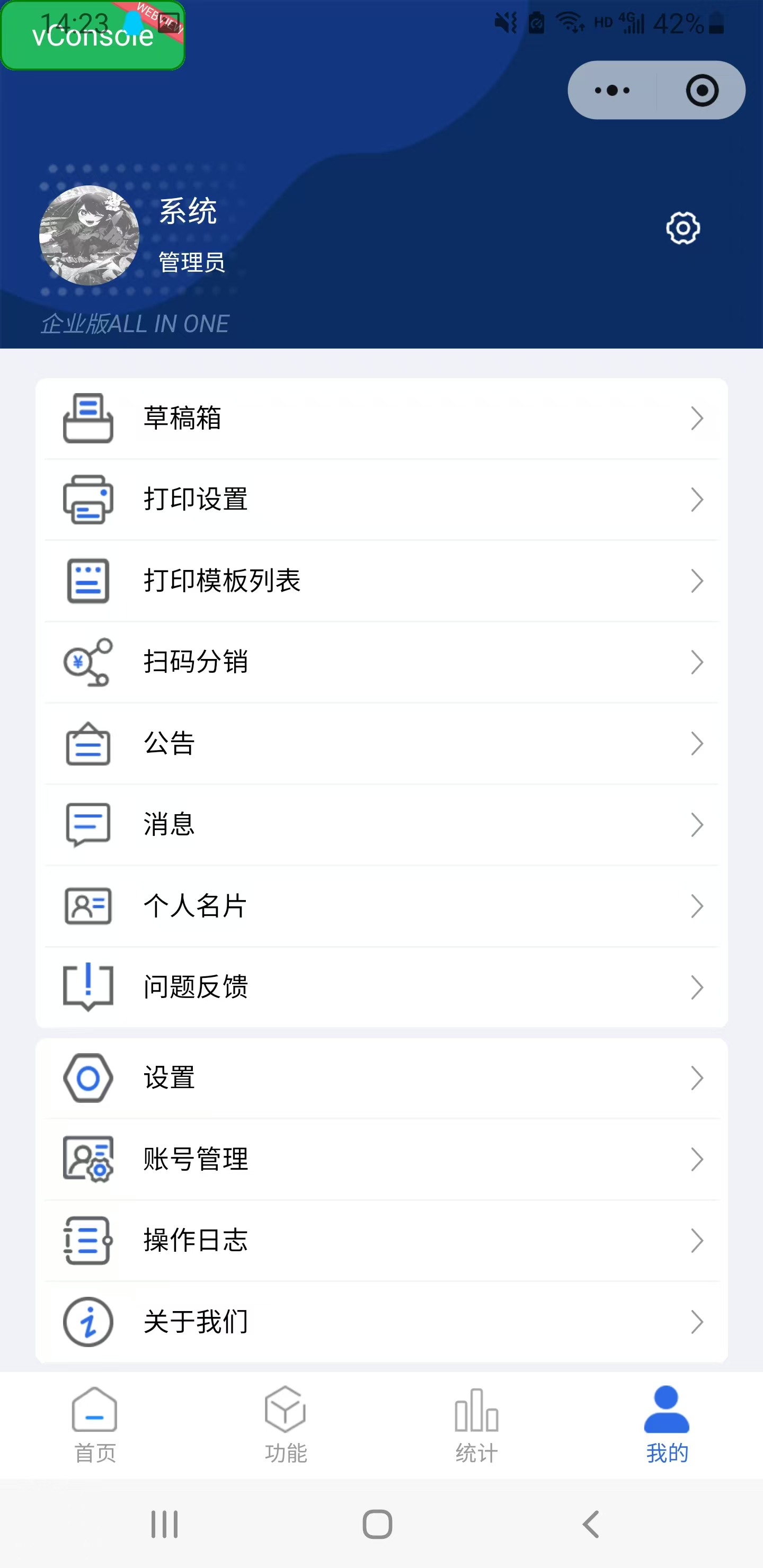Viewport: 763px width, 1568px height.
Task: View the 打印模板列表 template list
Action: [381, 581]
